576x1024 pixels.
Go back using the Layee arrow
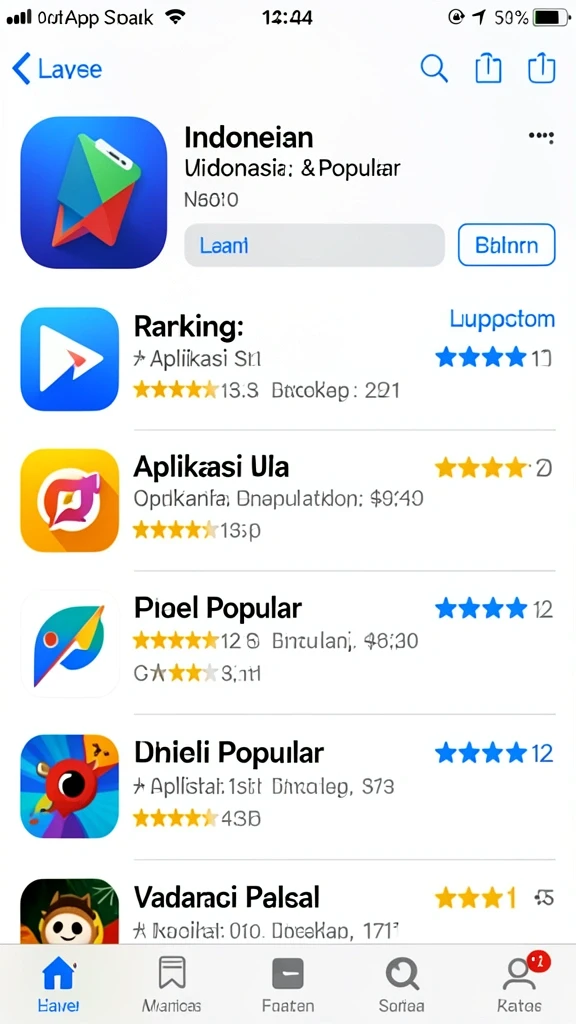[57, 69]
